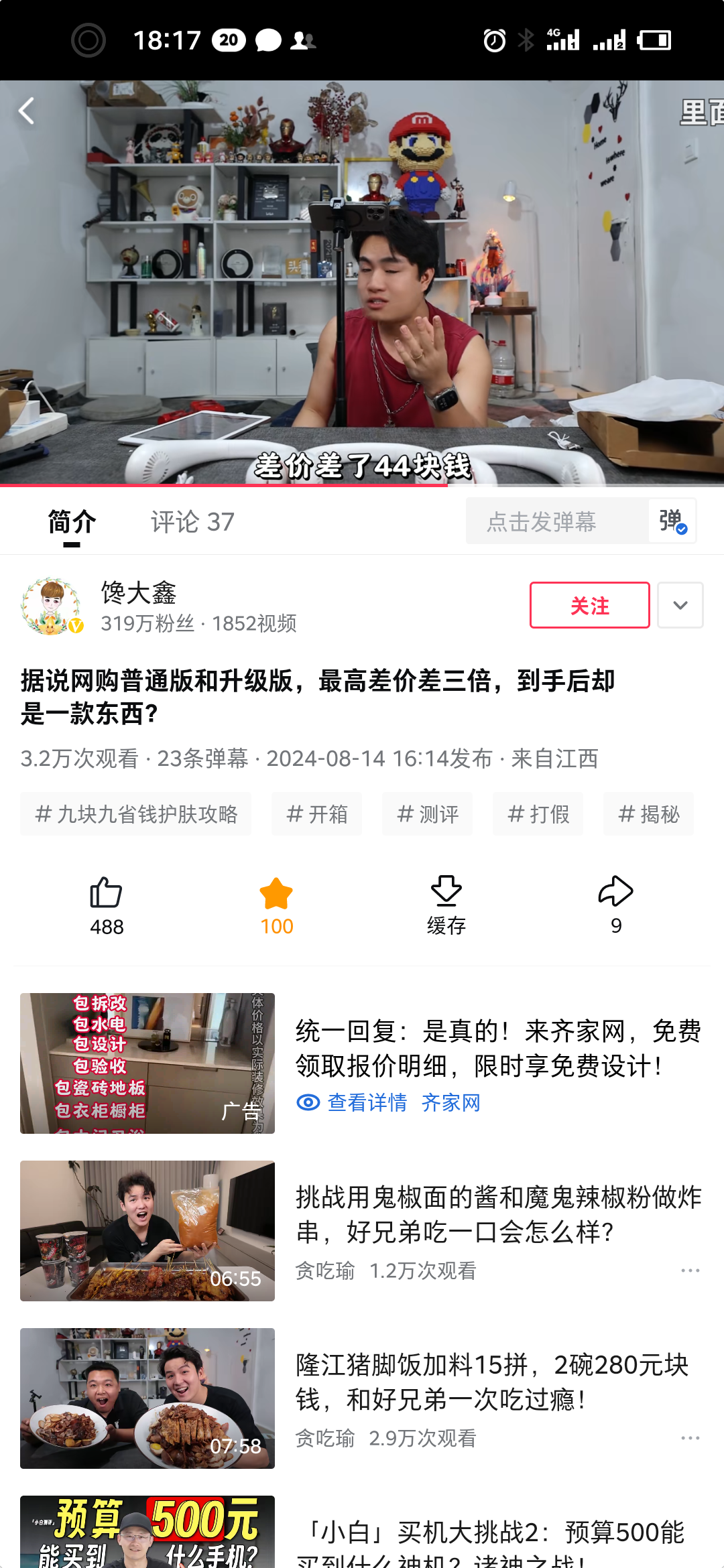The image size is (724, 1568).
Task: Expand the dropdown next to 关注
Action: coord(680,605)
